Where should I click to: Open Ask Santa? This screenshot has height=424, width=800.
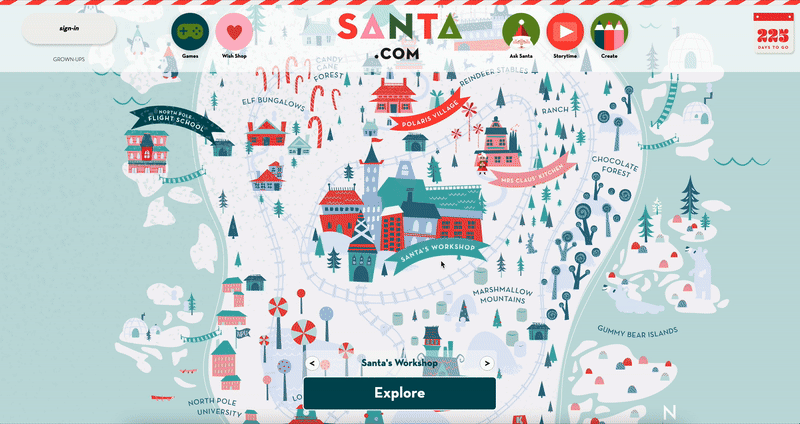520,32
